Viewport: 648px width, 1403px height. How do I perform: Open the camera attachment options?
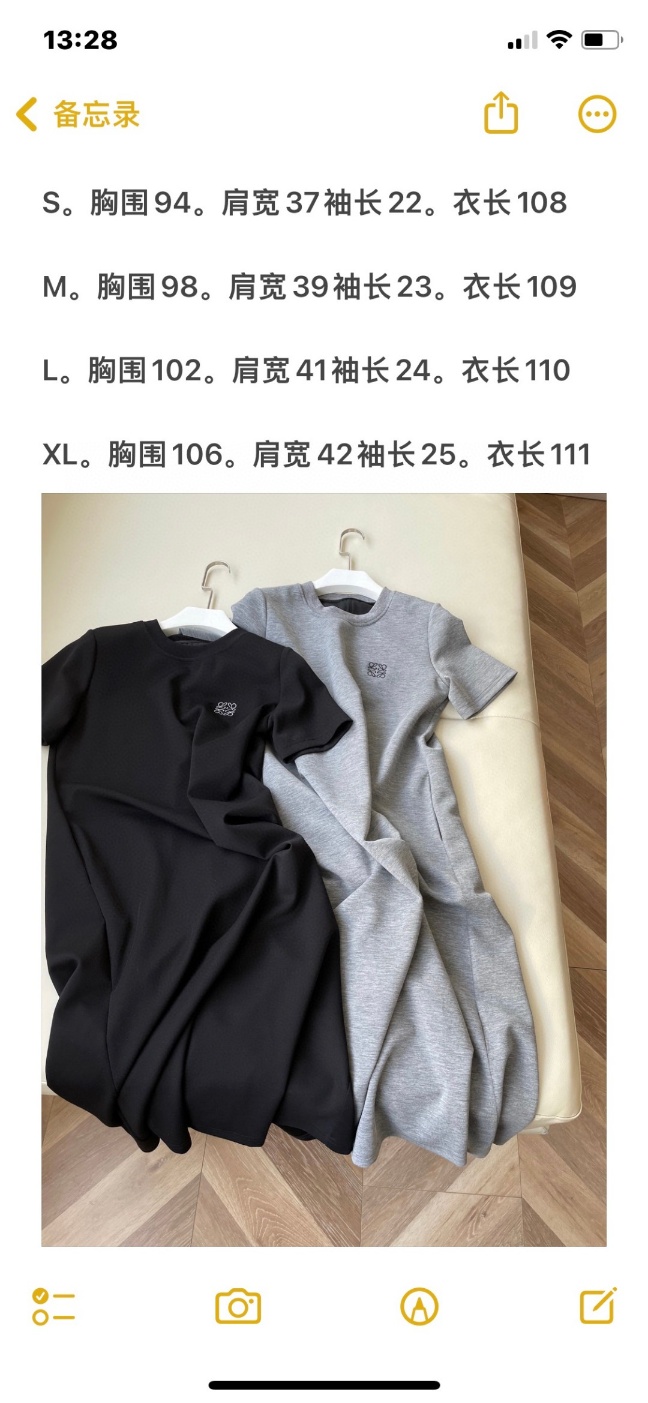238,1306
